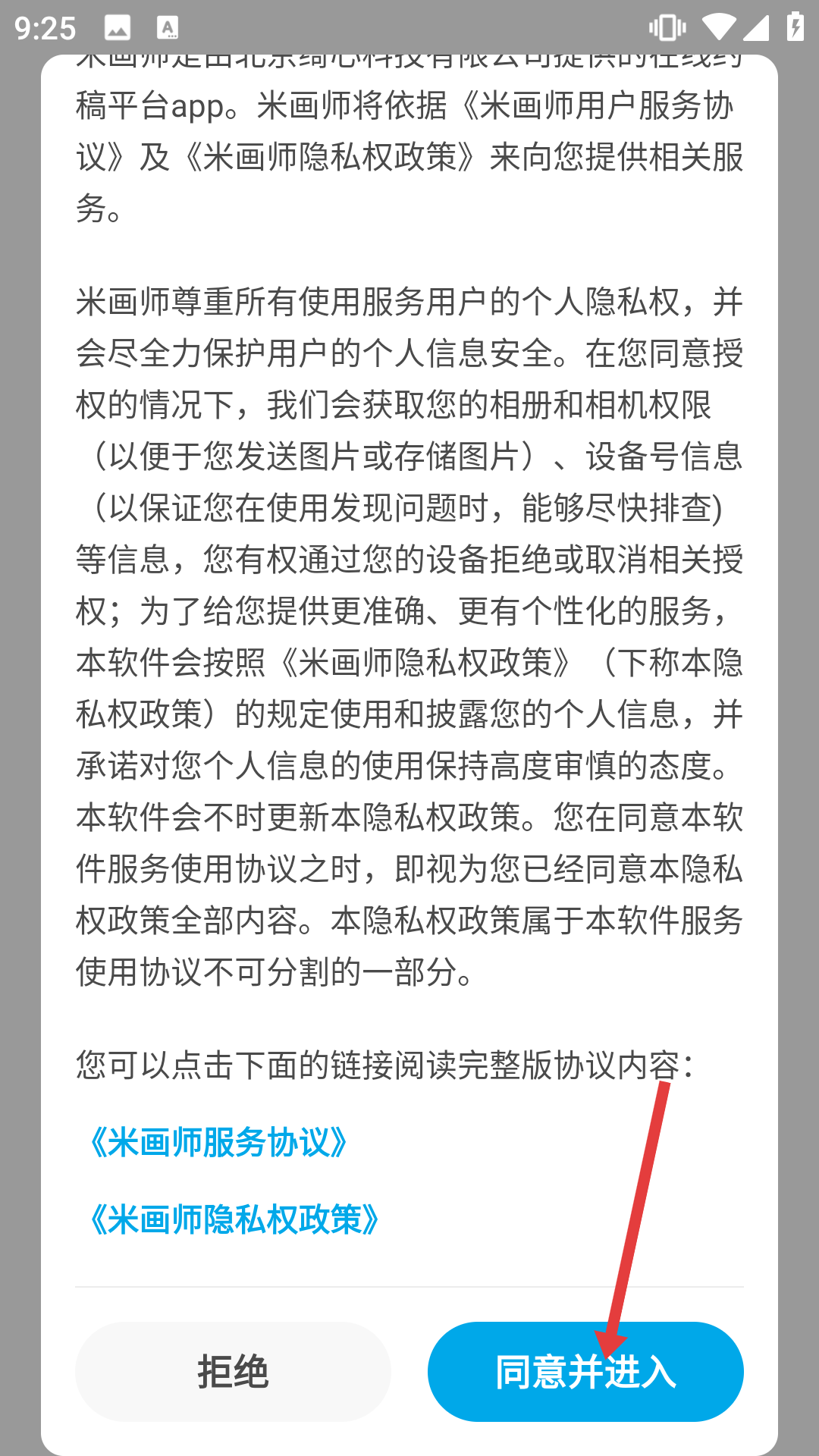This screenshot has height=1456, width=819.
Task: Read the 《米画师隐私权政策》 link
Action: [x=234, y=1219]
